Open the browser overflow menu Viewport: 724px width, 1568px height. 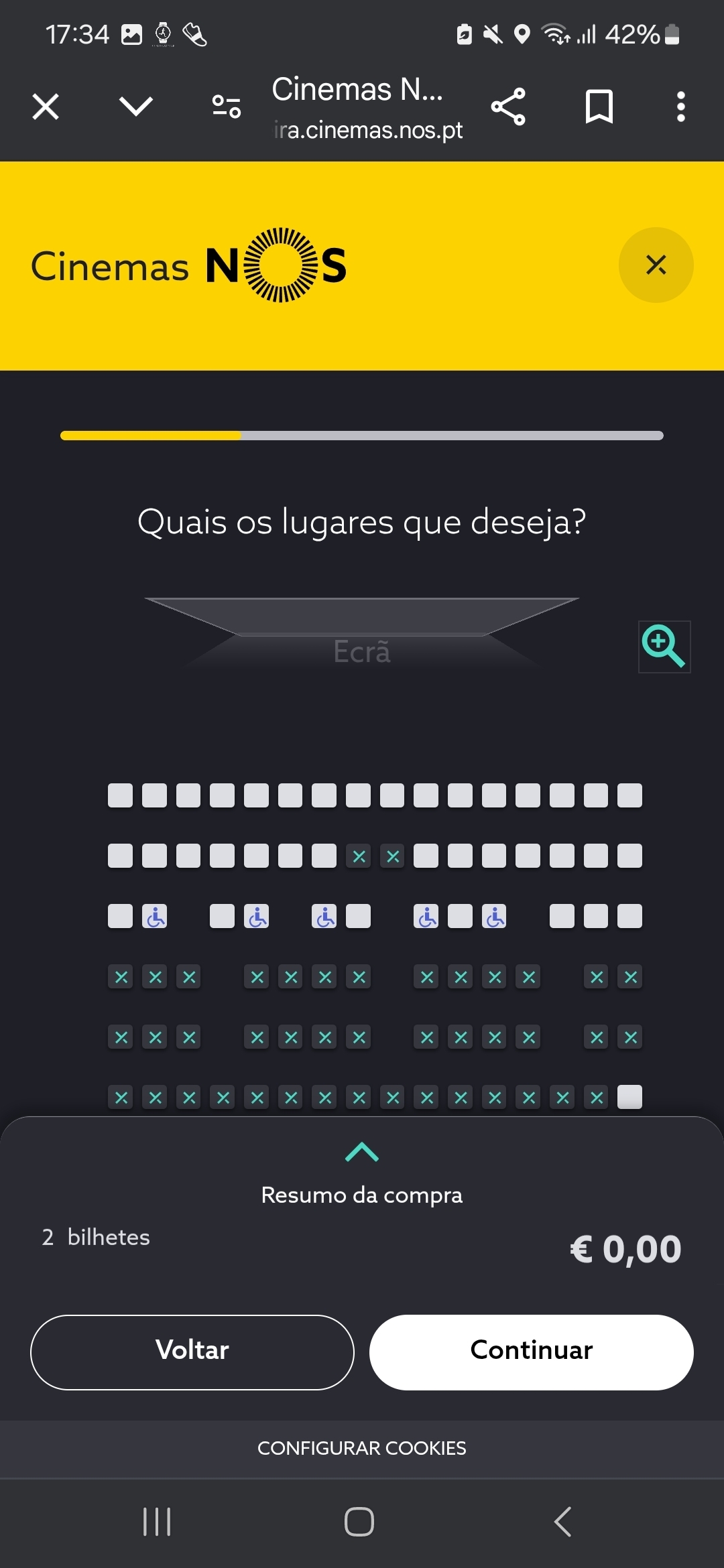[681, 107]
